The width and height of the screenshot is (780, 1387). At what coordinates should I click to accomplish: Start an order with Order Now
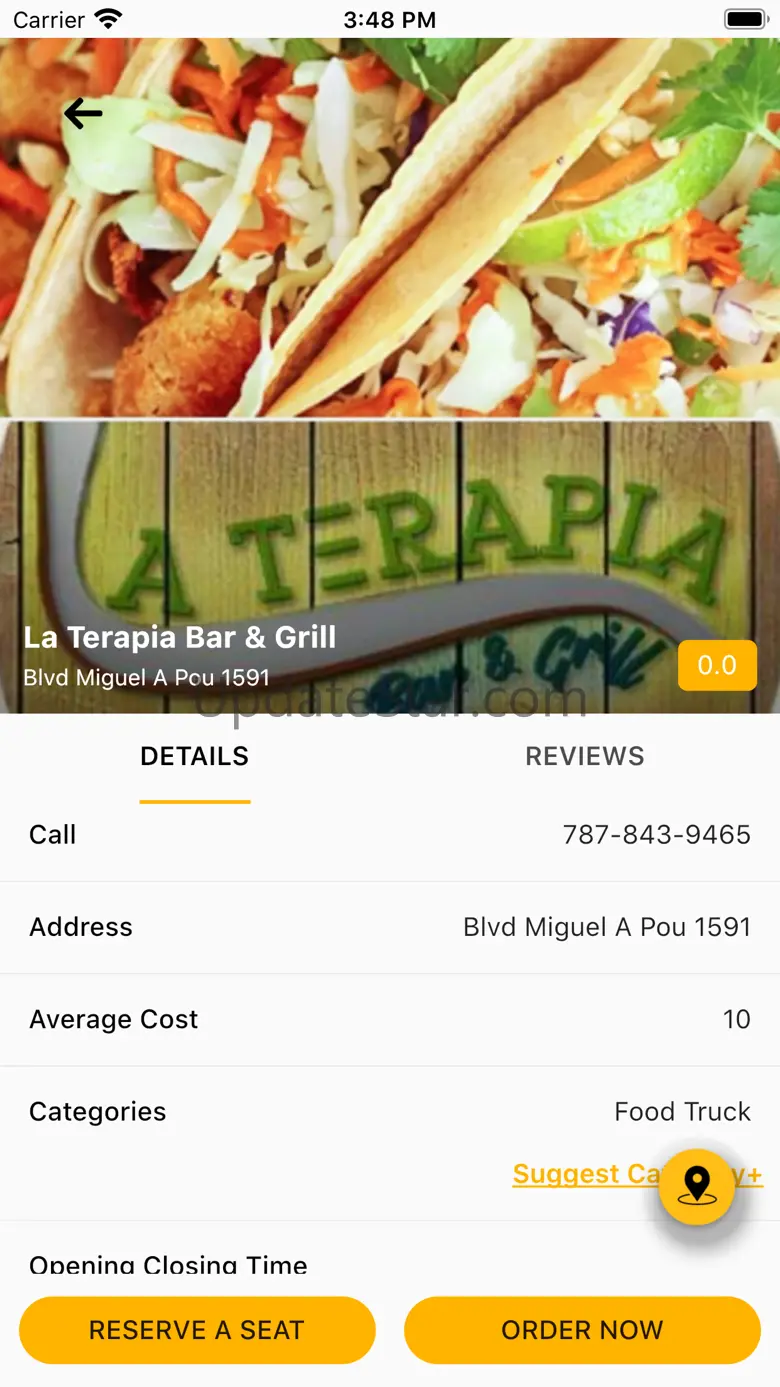point(582,1330)
